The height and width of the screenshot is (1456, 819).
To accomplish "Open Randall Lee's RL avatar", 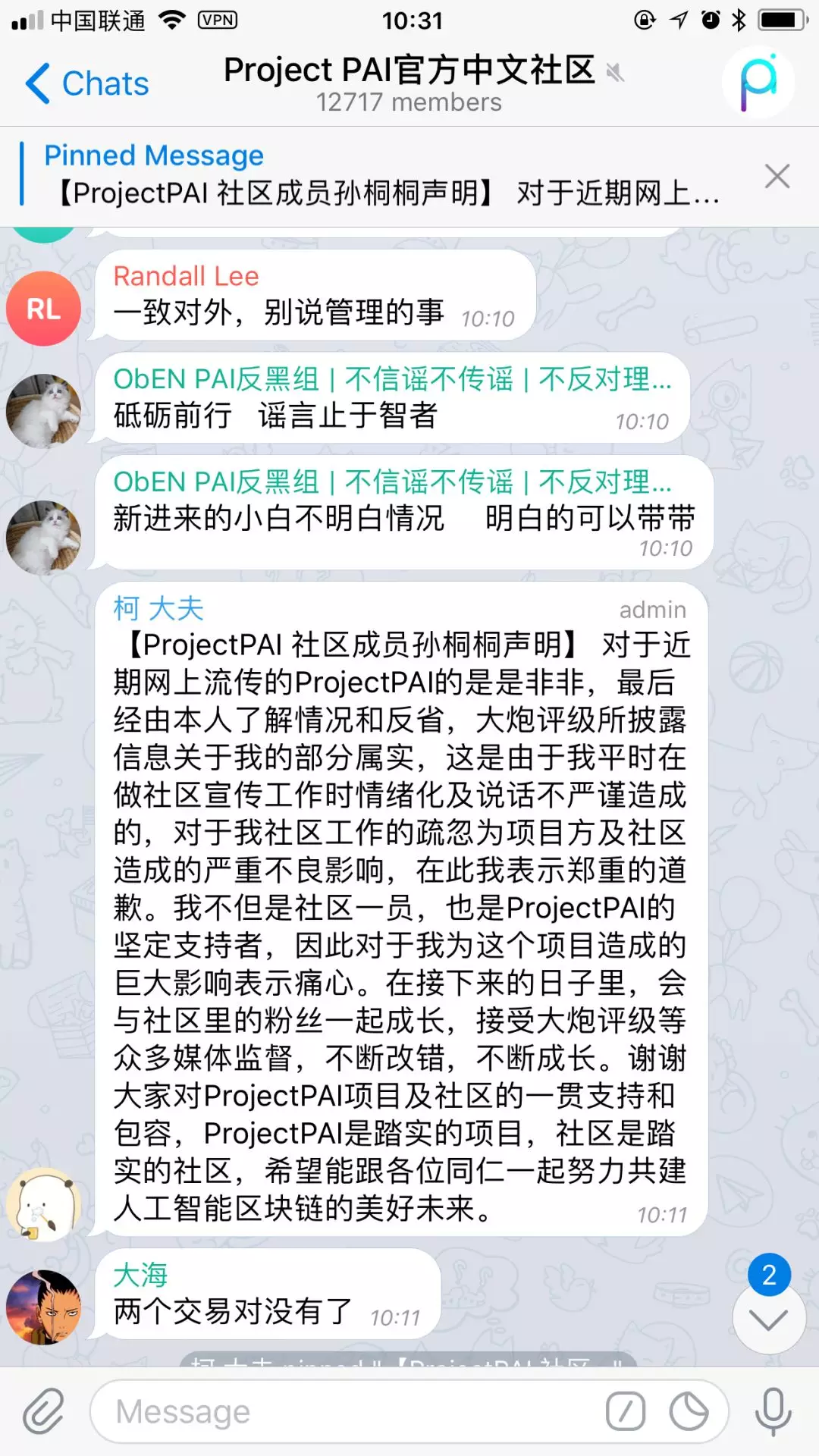I will click(43, 309).
